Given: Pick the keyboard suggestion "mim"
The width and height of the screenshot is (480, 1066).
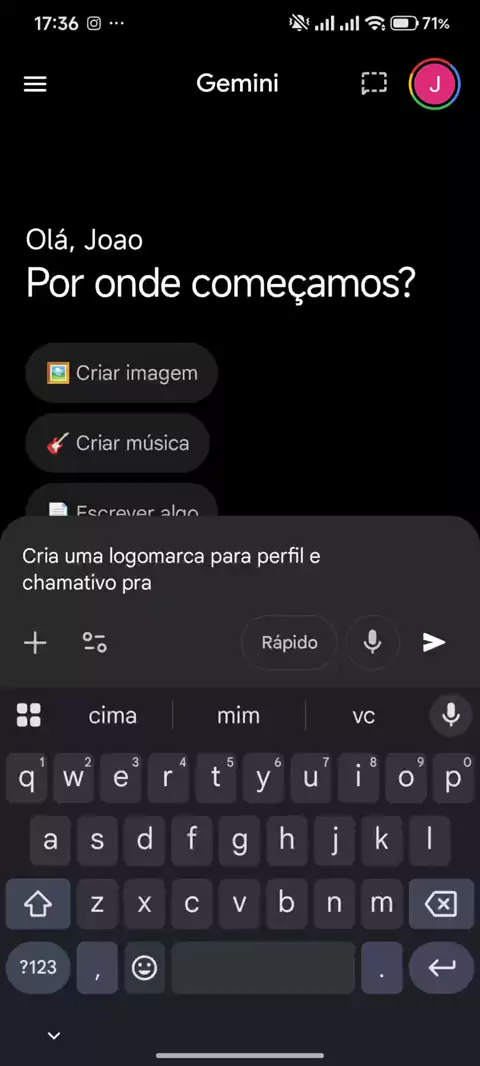Looking at the screenshot, I should (x=239, y=715).
